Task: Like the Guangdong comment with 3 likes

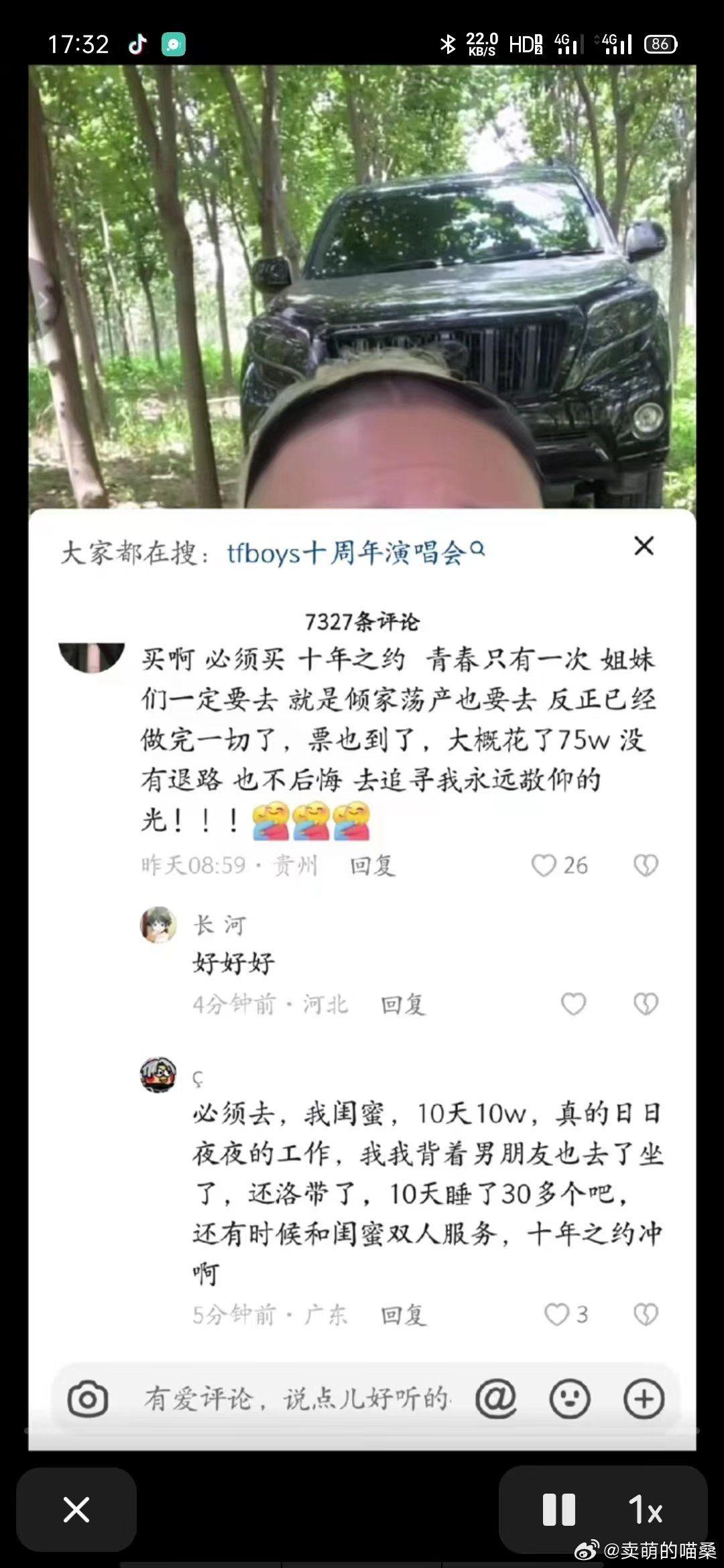Action: [x=556, y=1314]
